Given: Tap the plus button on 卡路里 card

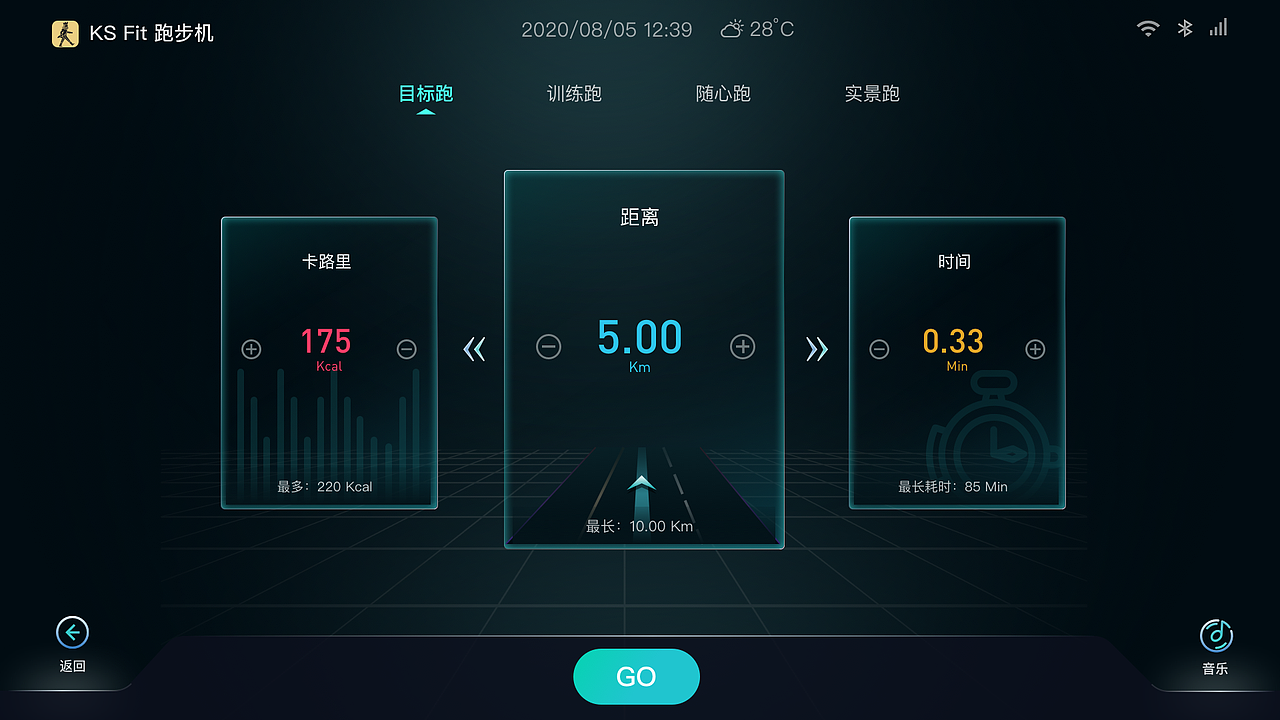Looking at the screenshot, I should (x=251, y=349).
